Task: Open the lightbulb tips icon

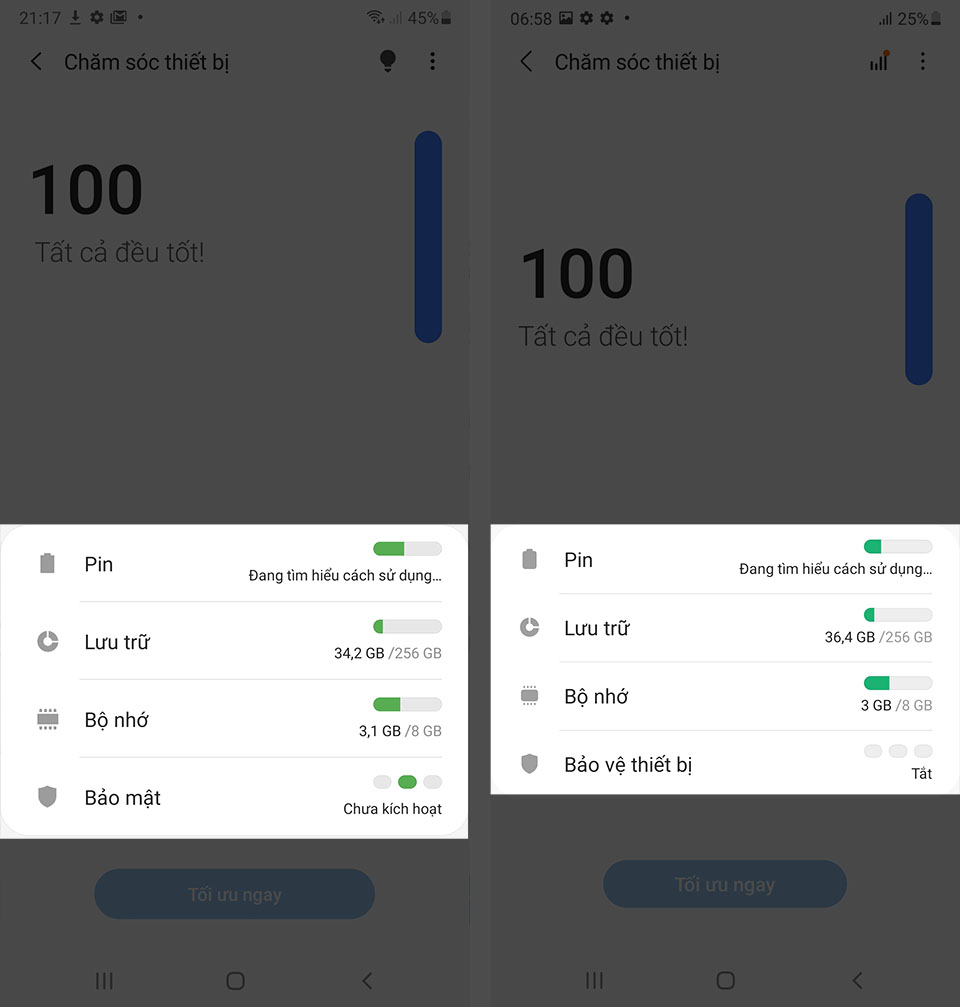Action: (388, 61)
